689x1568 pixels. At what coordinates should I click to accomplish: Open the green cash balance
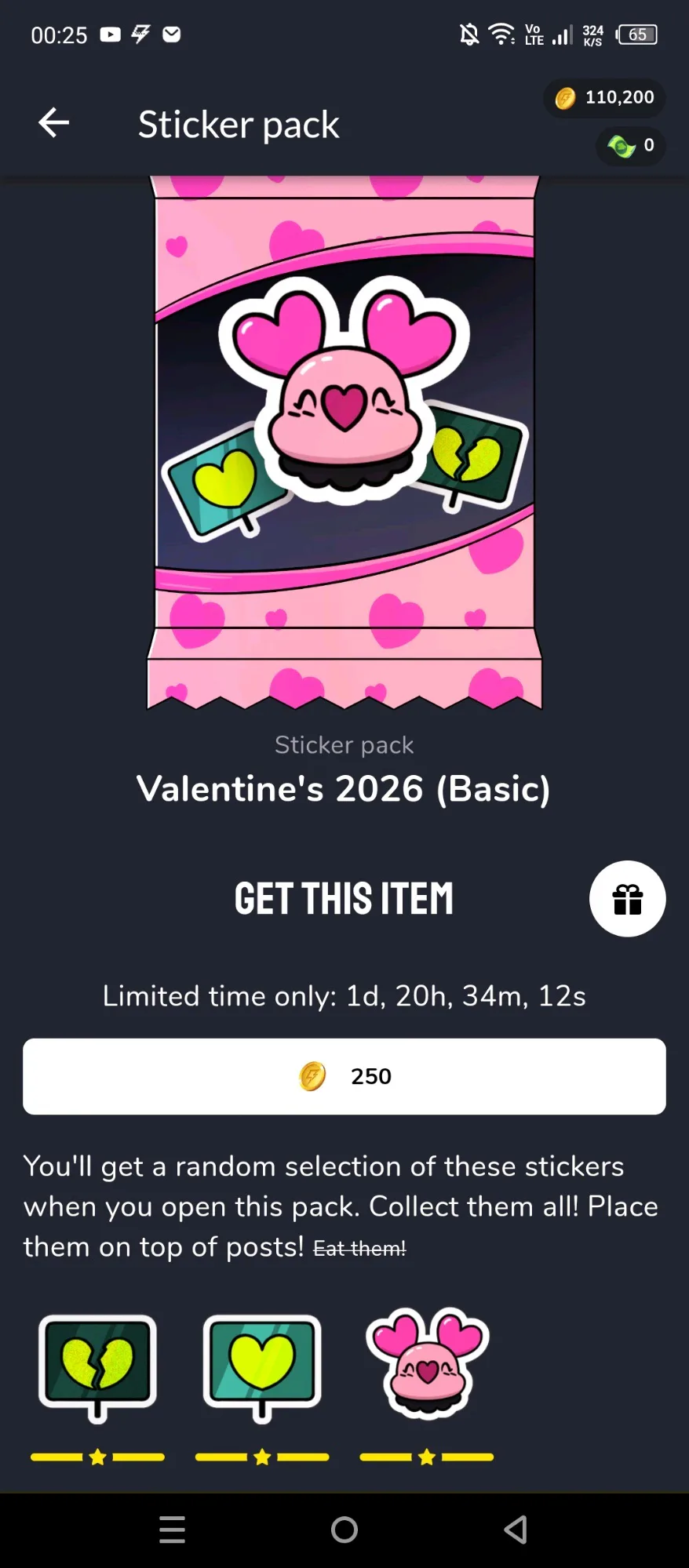[x=631, y=146]
